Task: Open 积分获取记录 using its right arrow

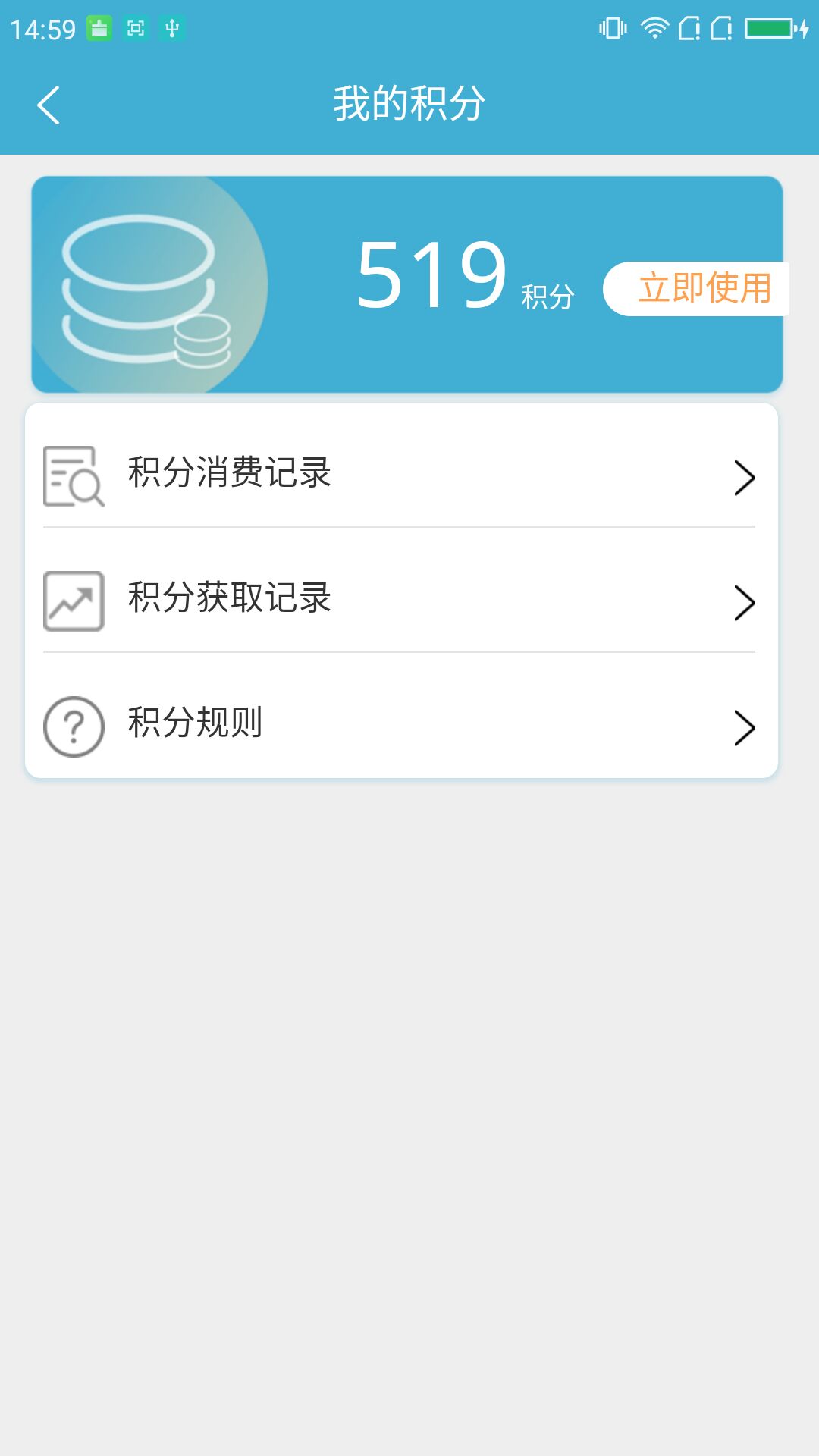Action: pyautogui.click(x=746, y=602)
